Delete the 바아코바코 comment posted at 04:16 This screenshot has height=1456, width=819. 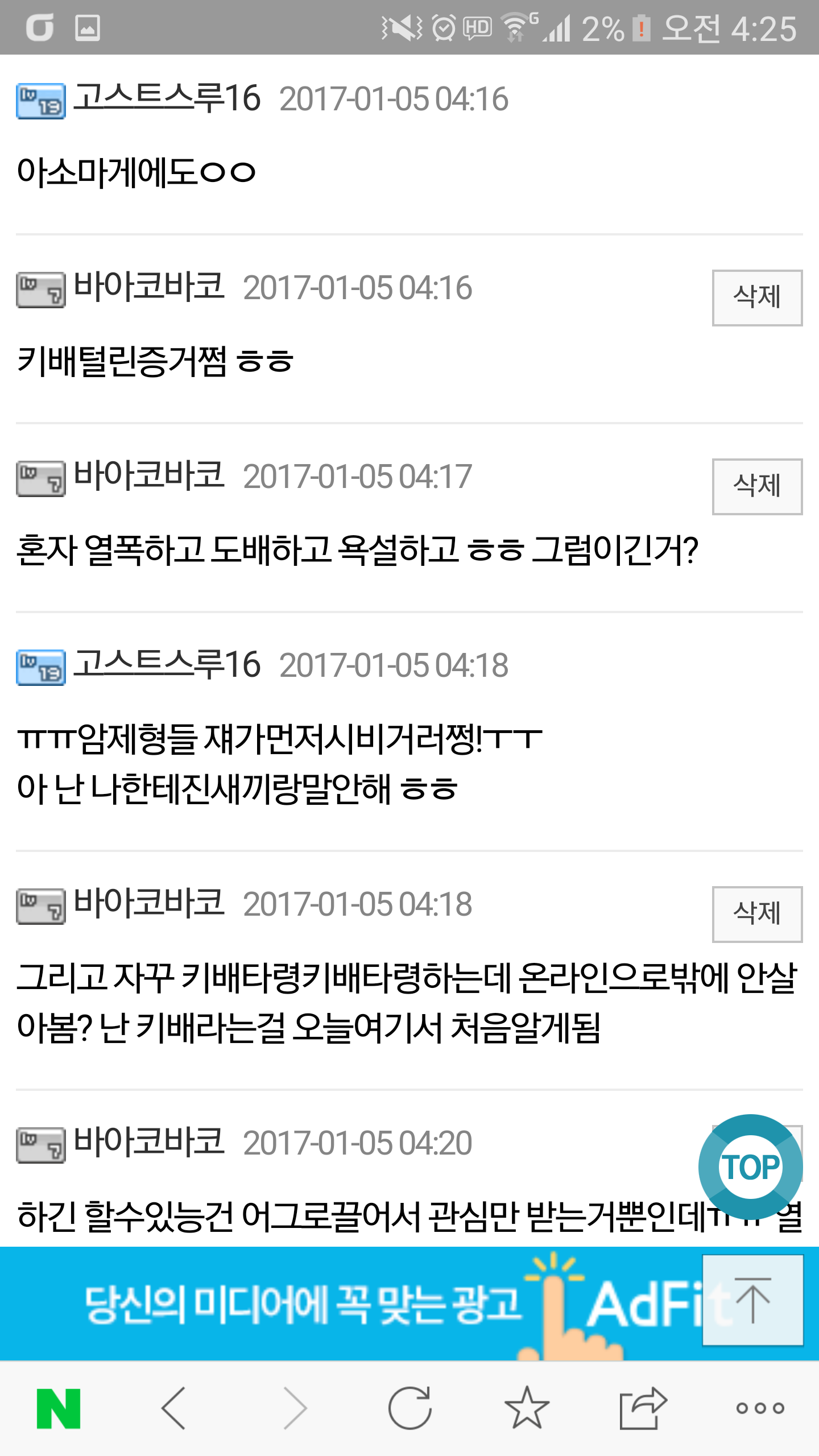757,297
